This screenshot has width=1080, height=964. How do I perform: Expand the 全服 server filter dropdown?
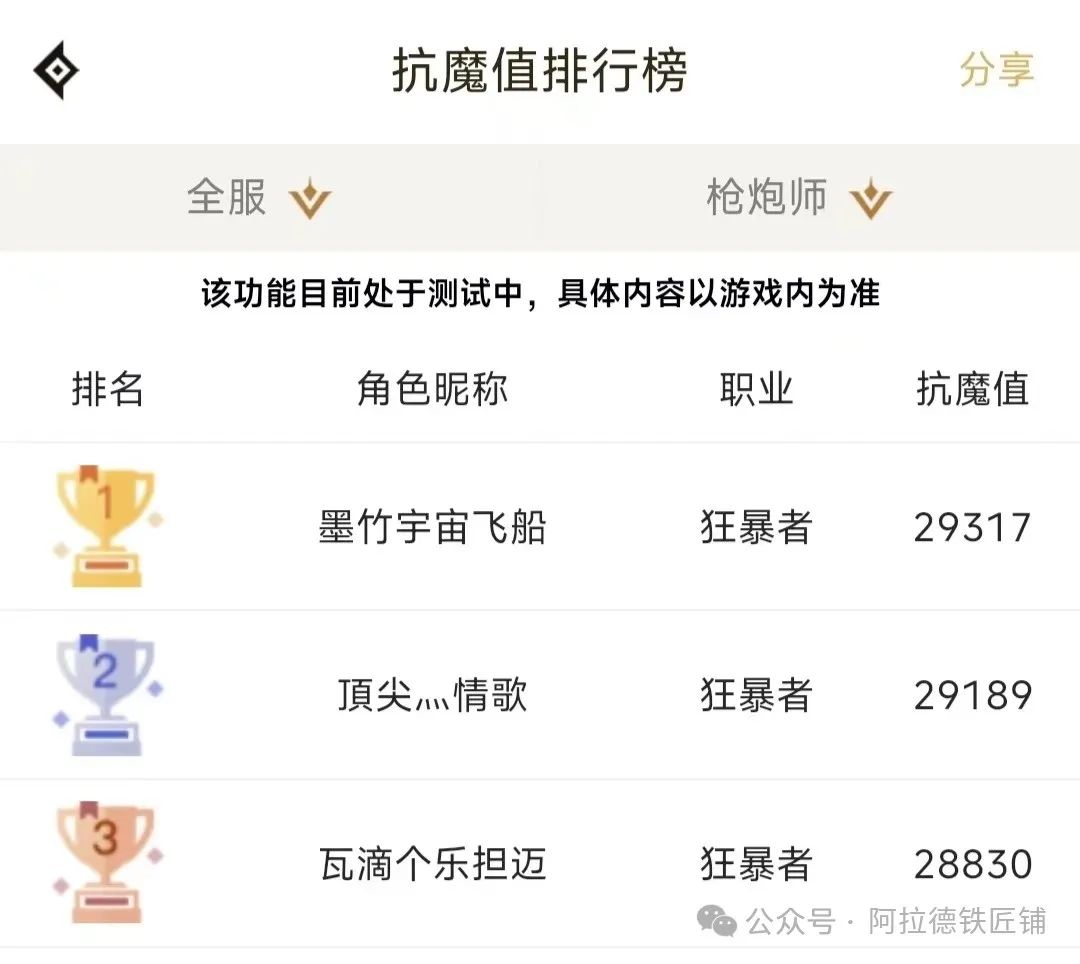click(258, 198)
